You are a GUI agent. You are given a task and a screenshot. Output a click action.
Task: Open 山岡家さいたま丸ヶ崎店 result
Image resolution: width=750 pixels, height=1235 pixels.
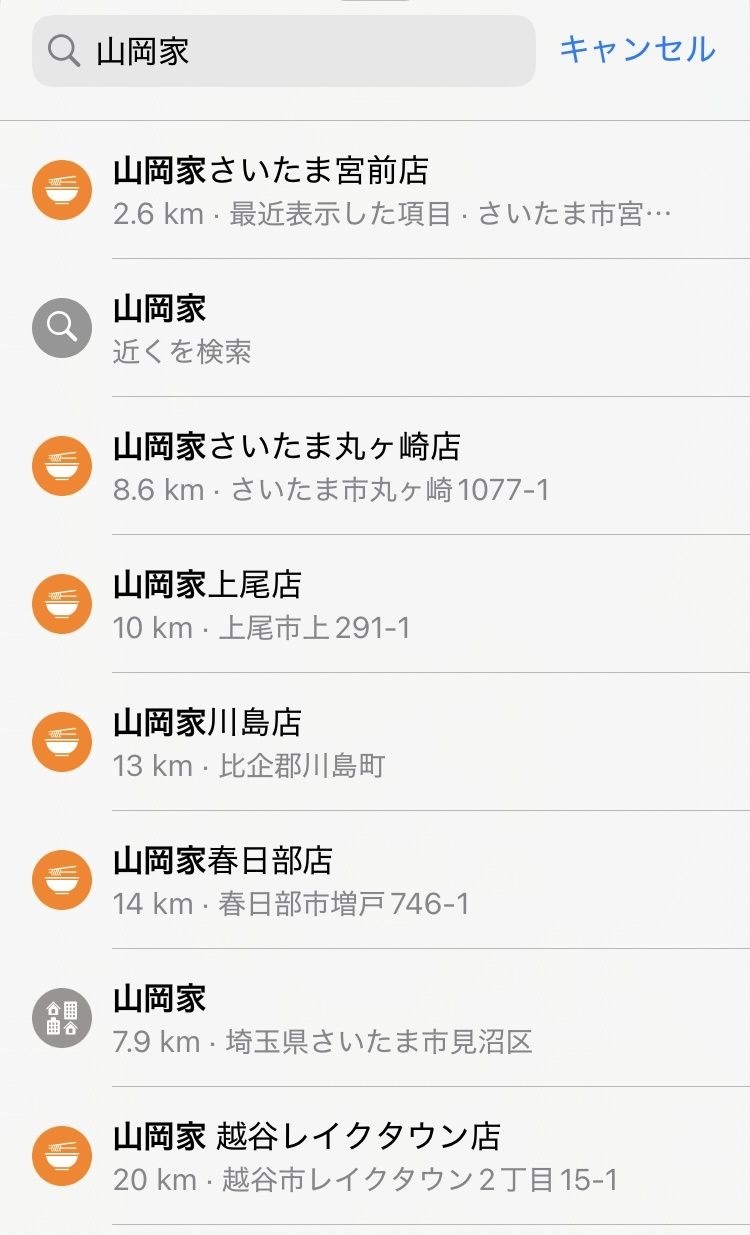coord(390,467)
